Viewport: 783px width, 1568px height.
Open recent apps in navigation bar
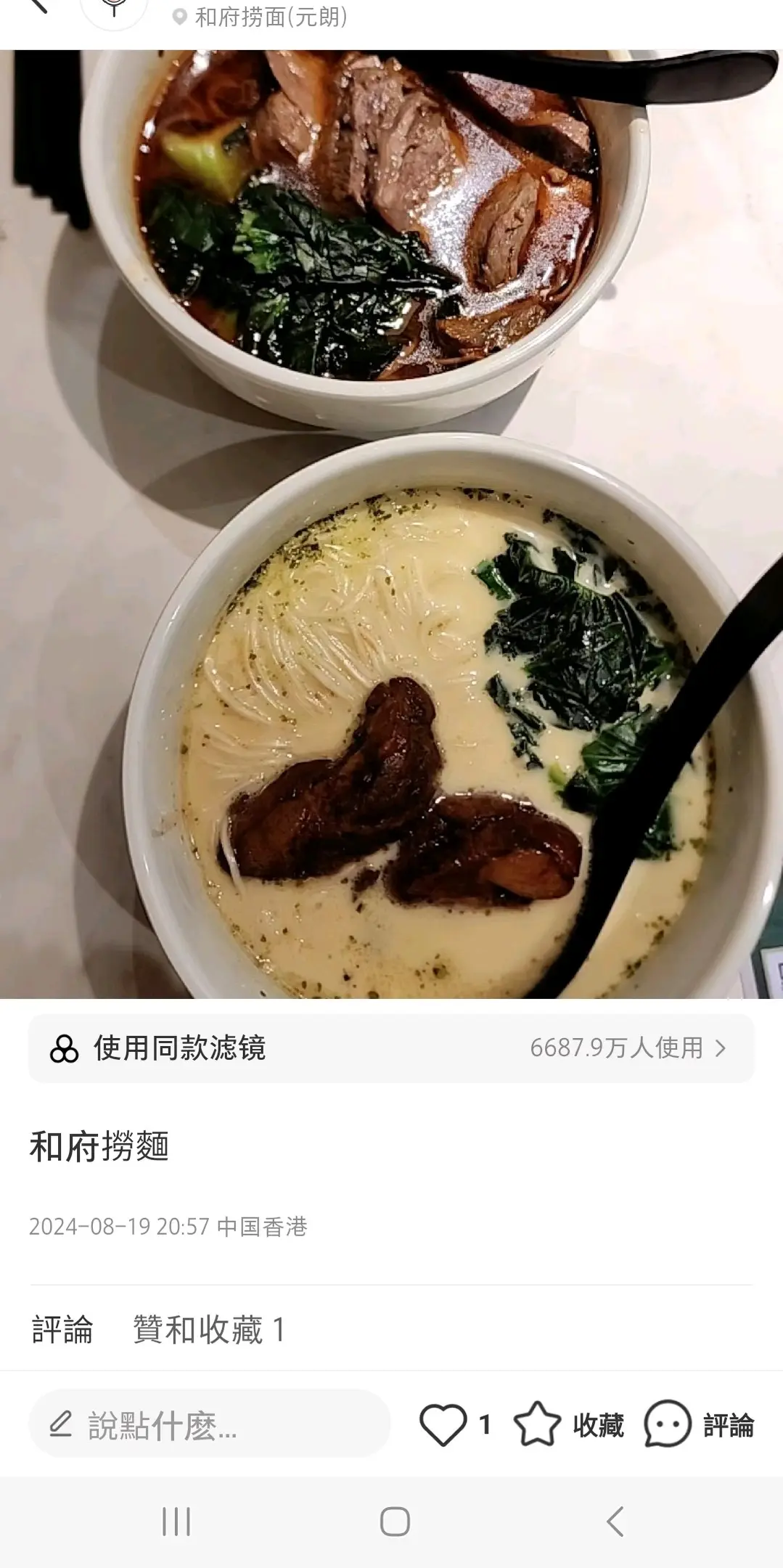click(176, 1522)
